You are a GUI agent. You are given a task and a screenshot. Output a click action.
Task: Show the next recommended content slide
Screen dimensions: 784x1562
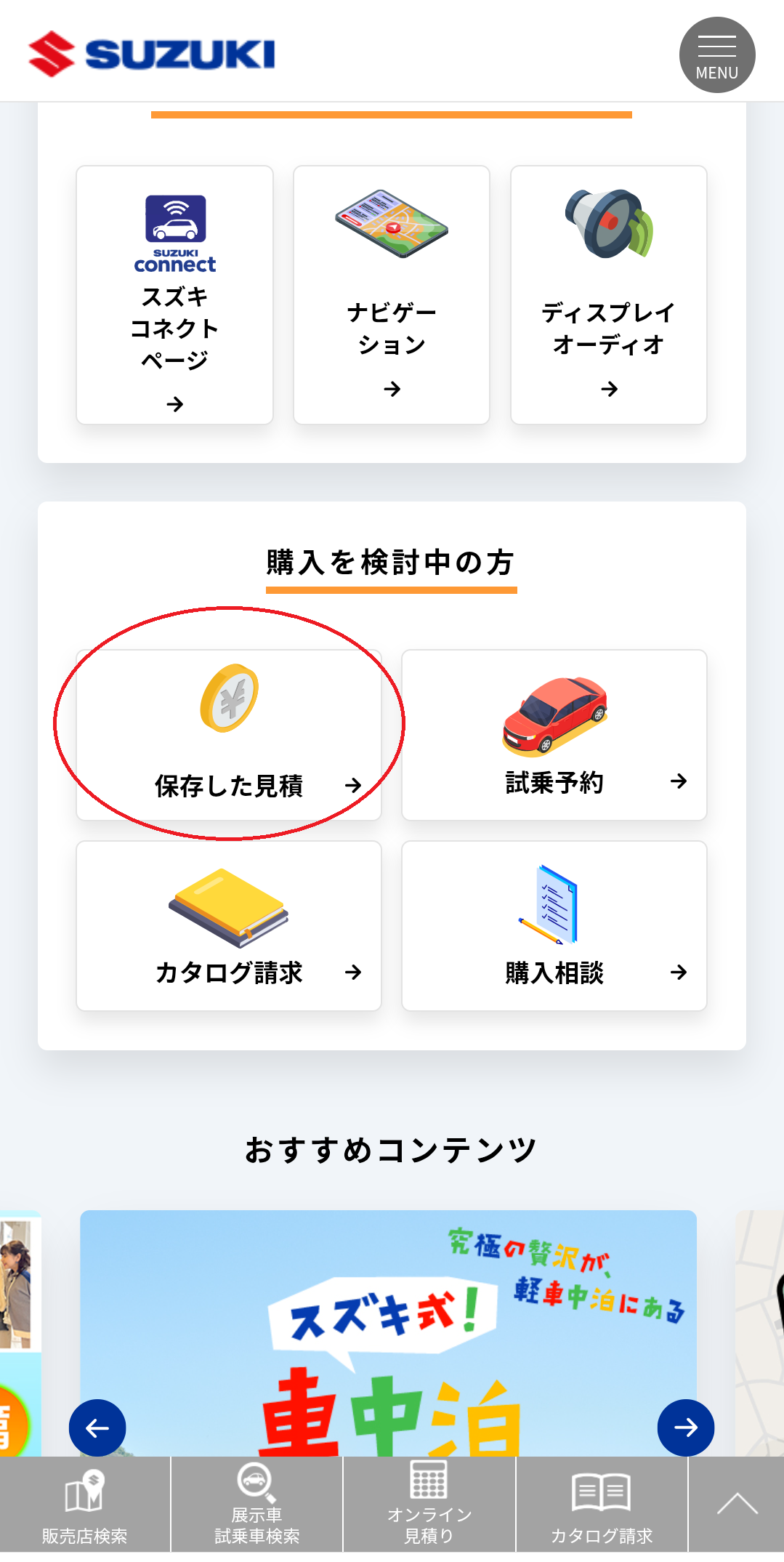tap(685, 1428)
